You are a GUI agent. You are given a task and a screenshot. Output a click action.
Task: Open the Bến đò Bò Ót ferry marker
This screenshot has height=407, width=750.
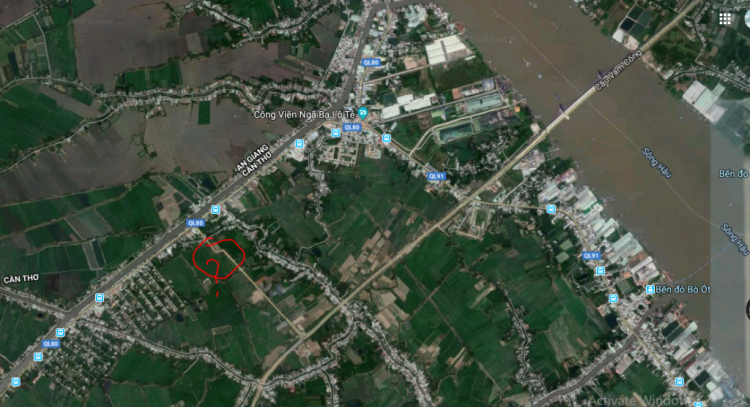click(650, 289)
